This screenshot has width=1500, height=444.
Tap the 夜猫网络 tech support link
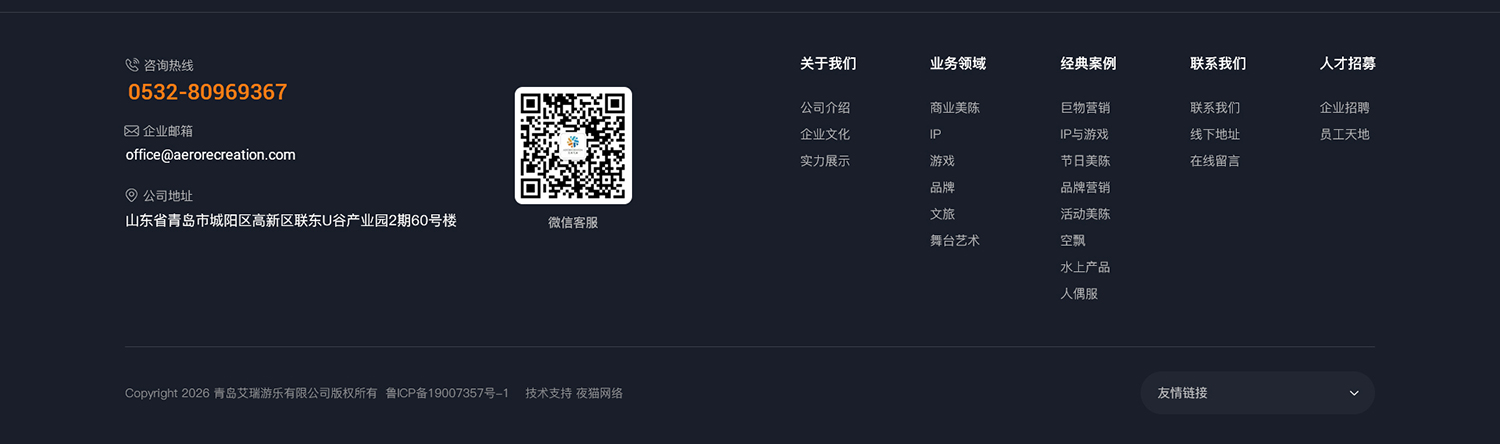pyautogui.click(x=599, y=393)
